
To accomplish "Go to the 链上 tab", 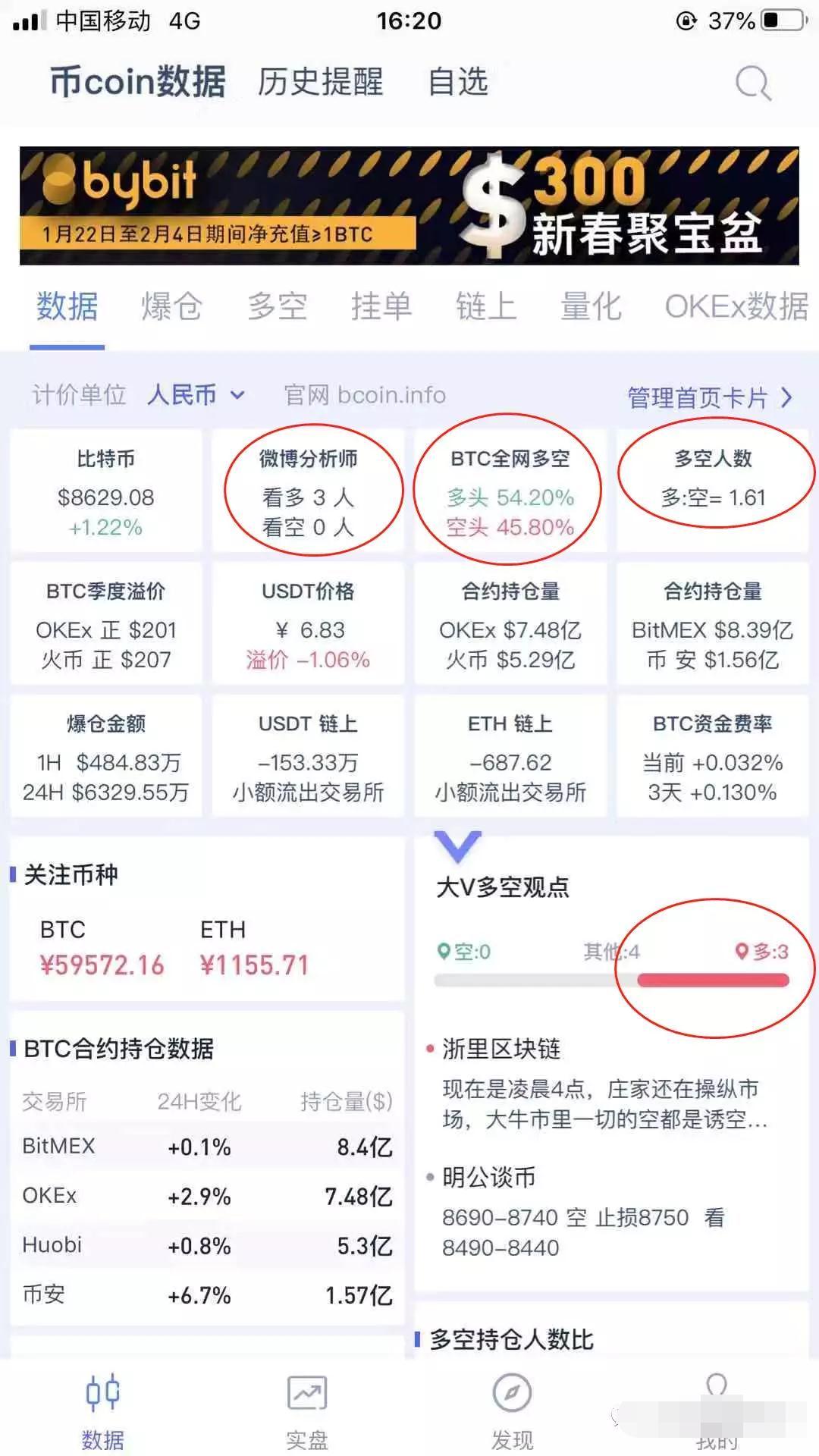I will (486, 306).
